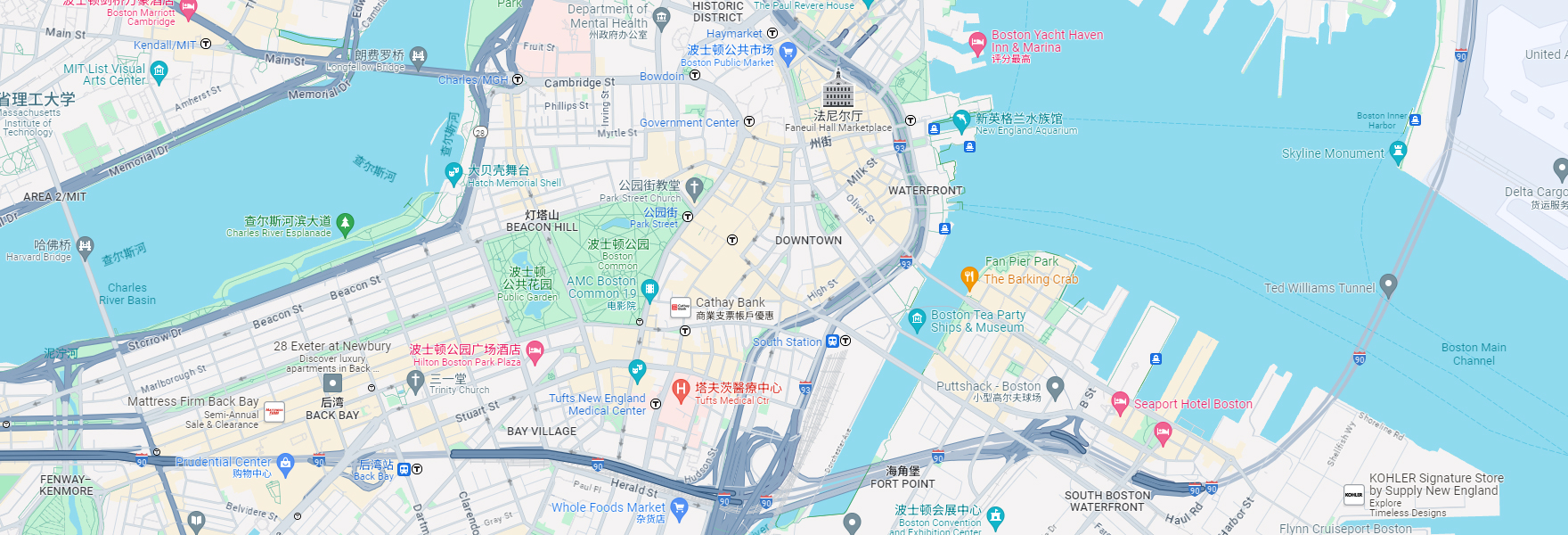Viewport: 1568px width, 535px height.
Task: Open the AMC Boston Common 19 cinema pin
Action: pyautogui.click(x=649, y=288)
